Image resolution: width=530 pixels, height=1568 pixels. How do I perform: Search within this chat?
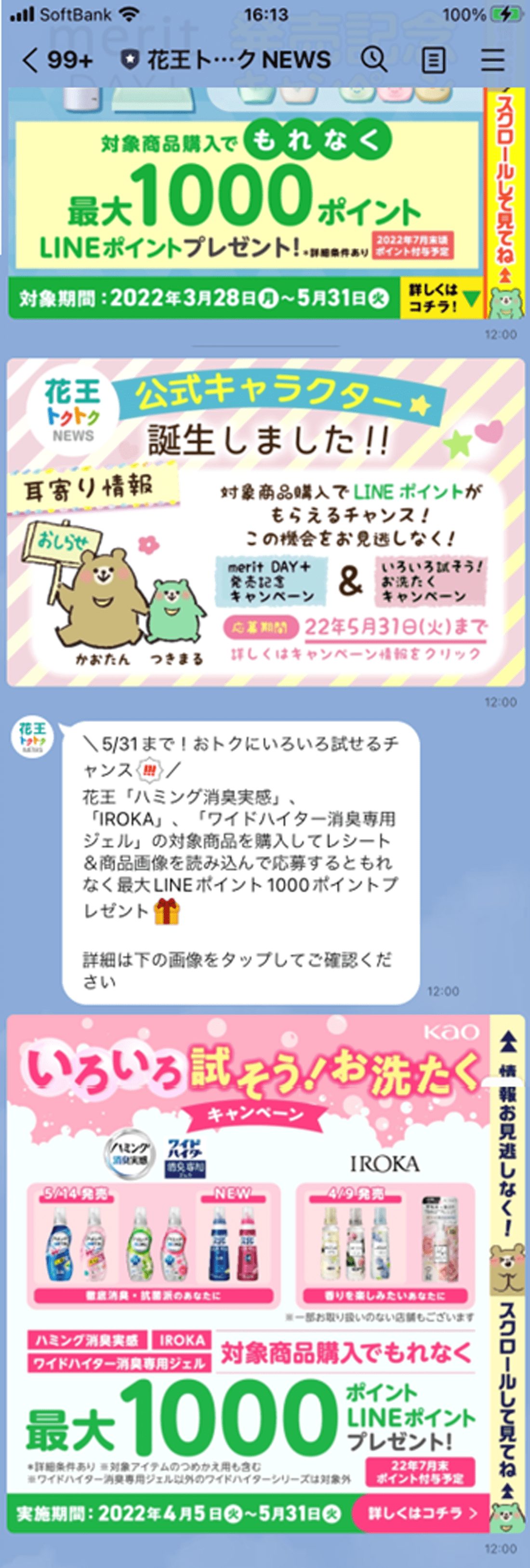[x=373, y=60]
